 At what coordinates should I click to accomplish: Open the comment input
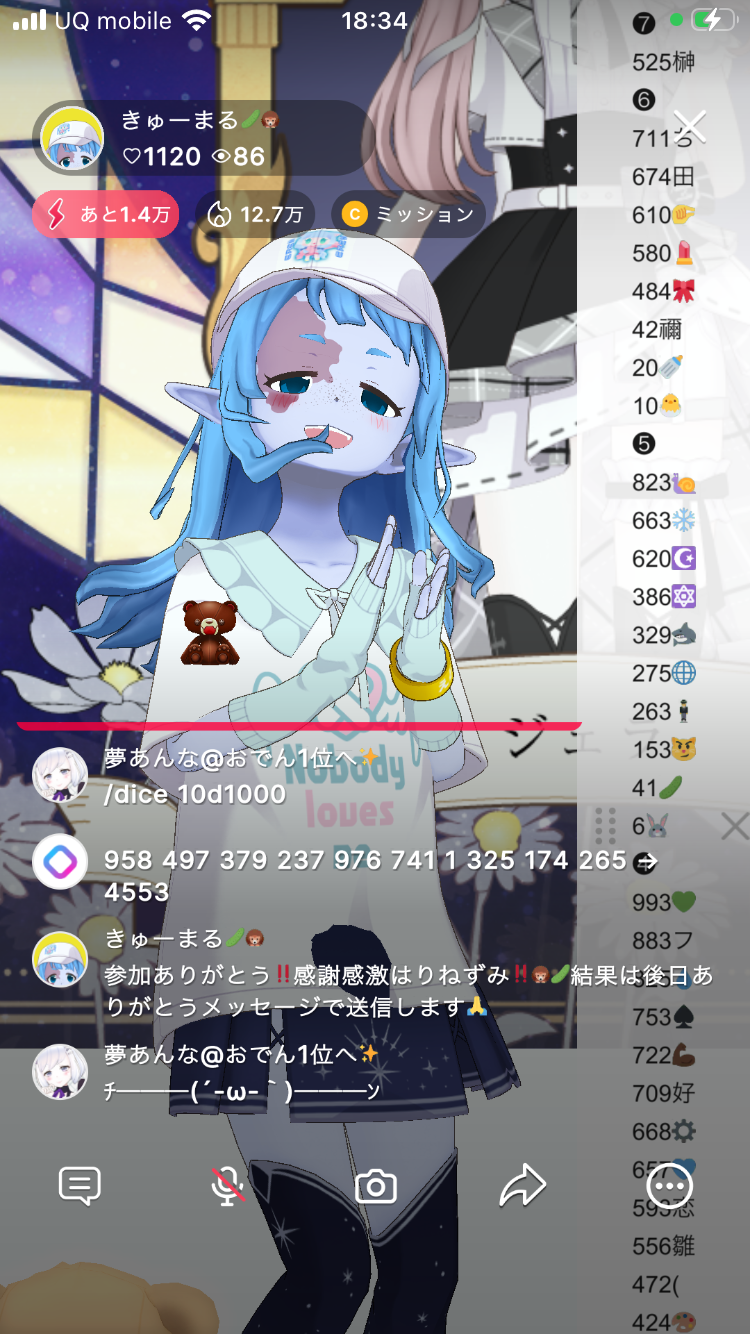click(x=80, y=1187)
